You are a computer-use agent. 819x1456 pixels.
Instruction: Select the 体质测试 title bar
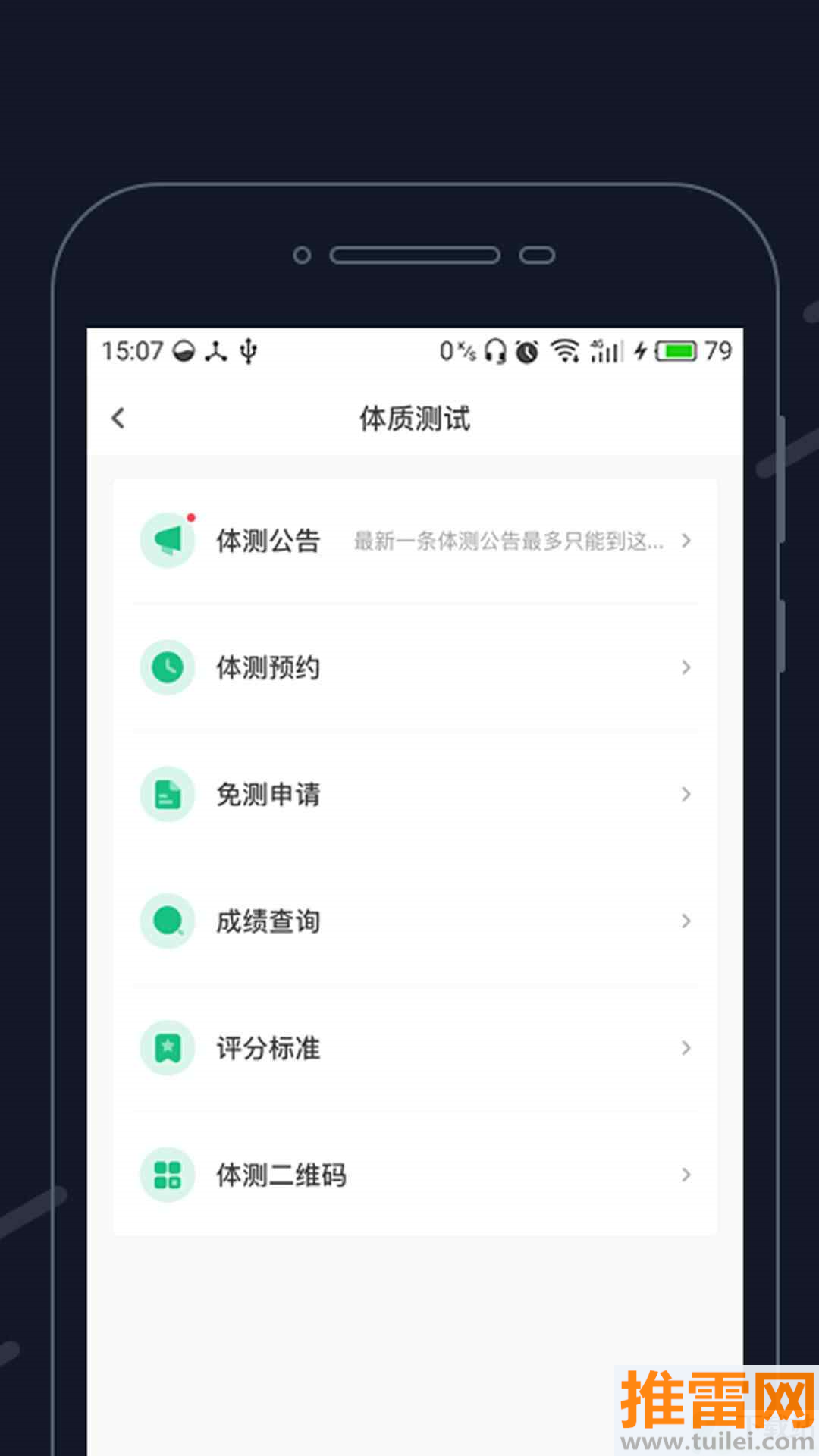click(415, 418)
